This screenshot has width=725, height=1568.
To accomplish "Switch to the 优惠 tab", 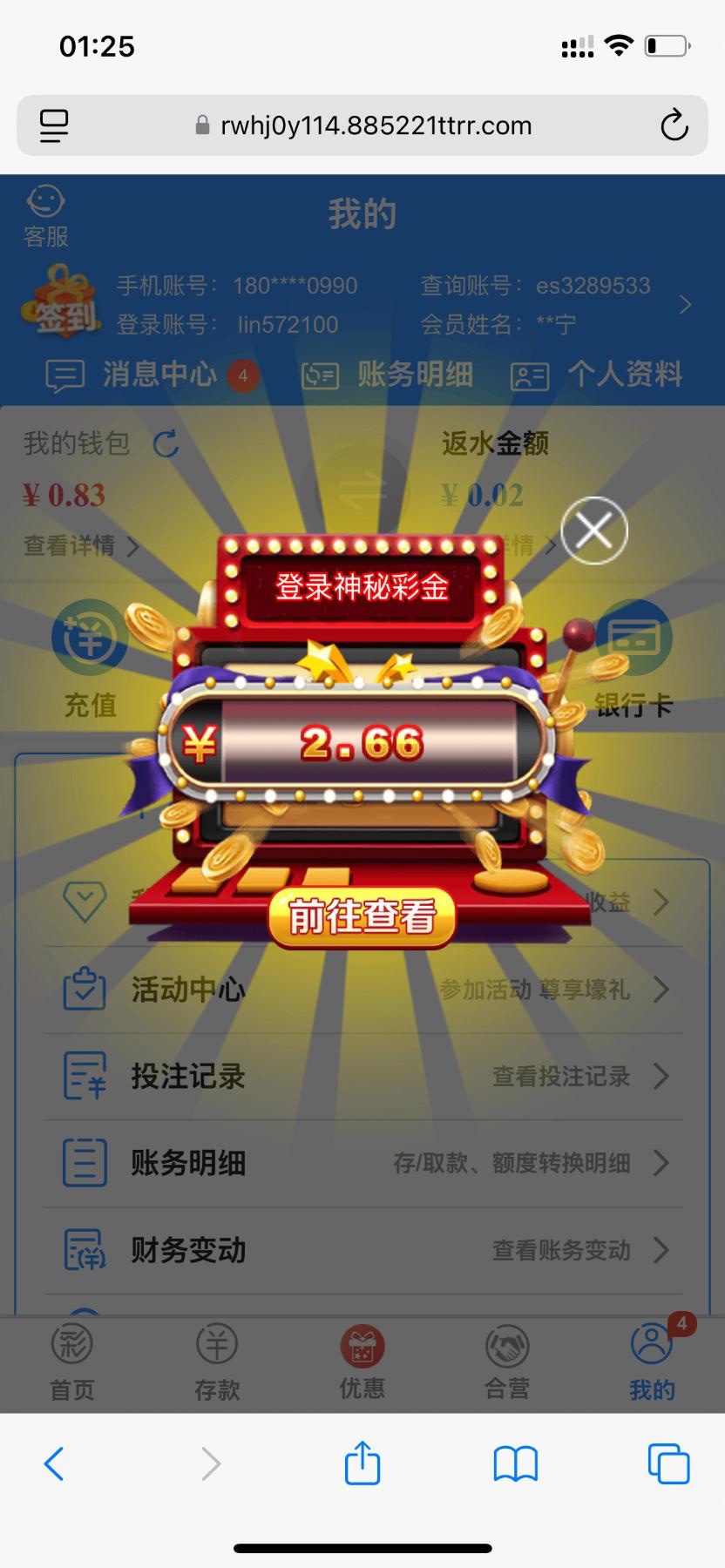I will [362, 1362].
